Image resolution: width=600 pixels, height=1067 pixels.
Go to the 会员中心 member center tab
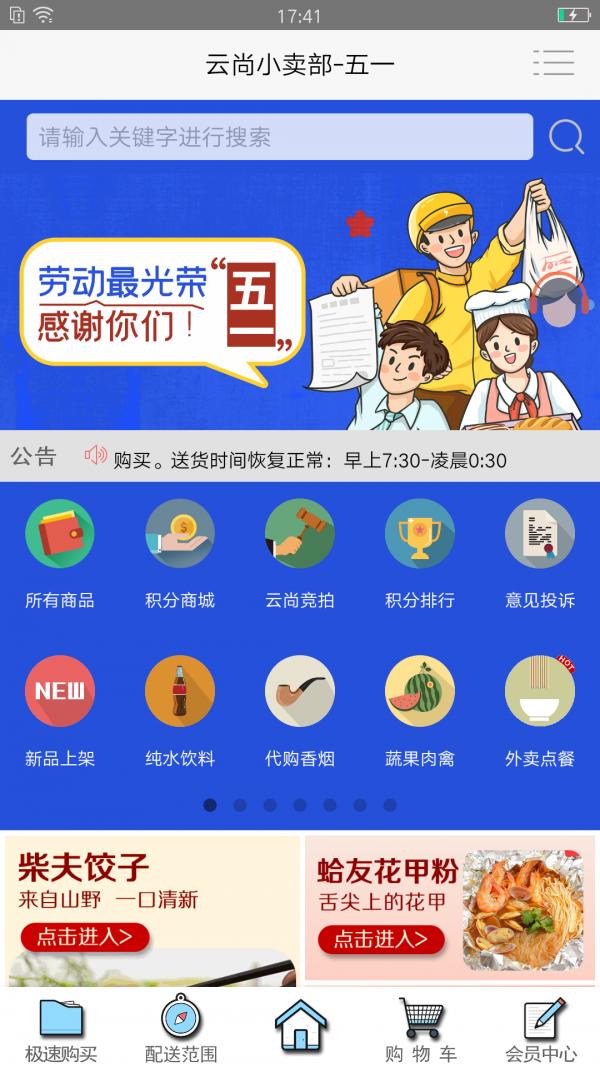pyautogui.click(x=541, y=1029)
